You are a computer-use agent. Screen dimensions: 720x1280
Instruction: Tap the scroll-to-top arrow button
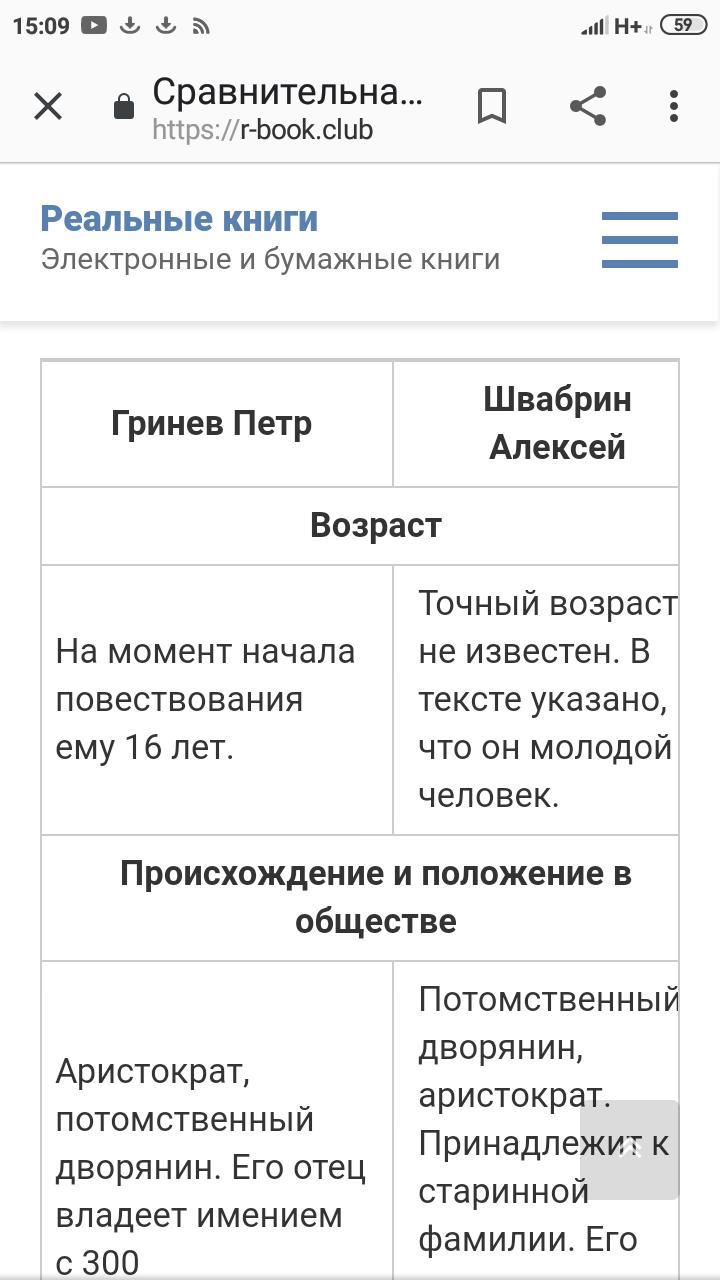pyautogui.click(x=629, y=1150)
